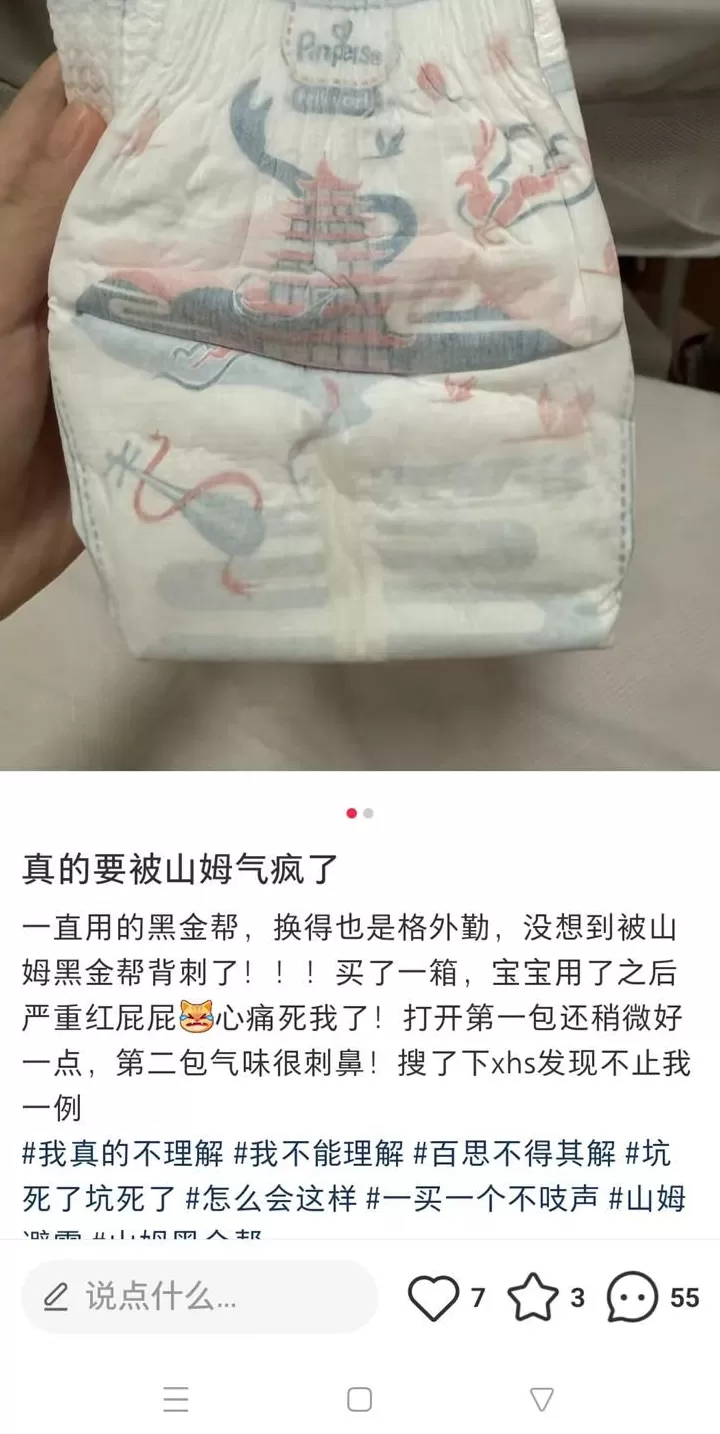Tap the hamburger menu icon at bottom left
This screenshot has width=720, height=1434.
(176, 1401)
